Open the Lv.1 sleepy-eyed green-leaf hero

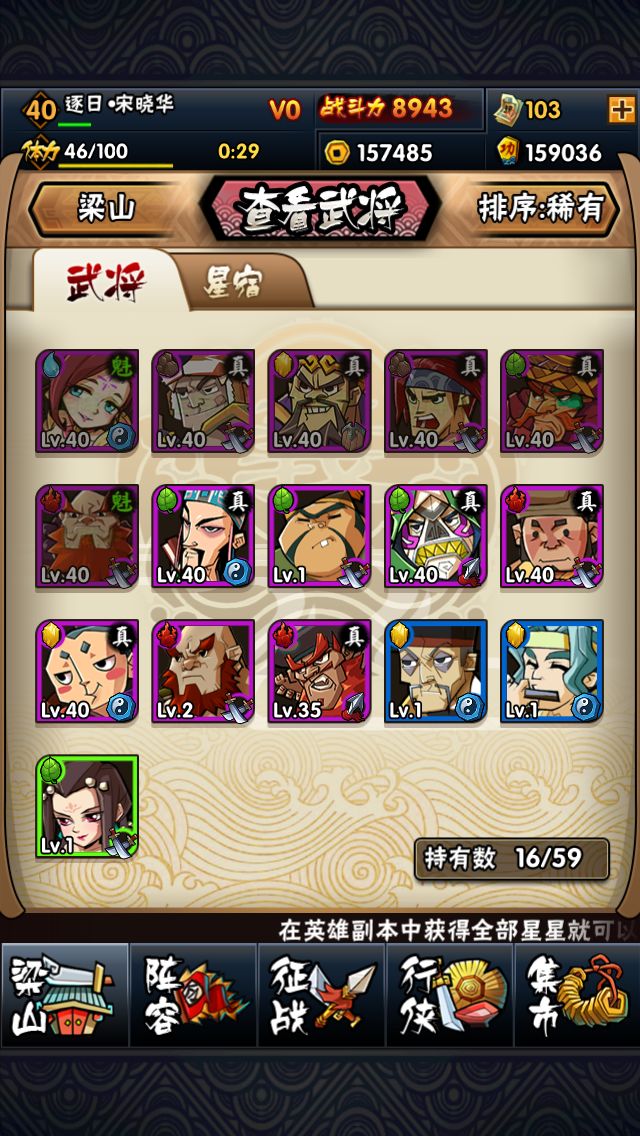pos(320,535)
